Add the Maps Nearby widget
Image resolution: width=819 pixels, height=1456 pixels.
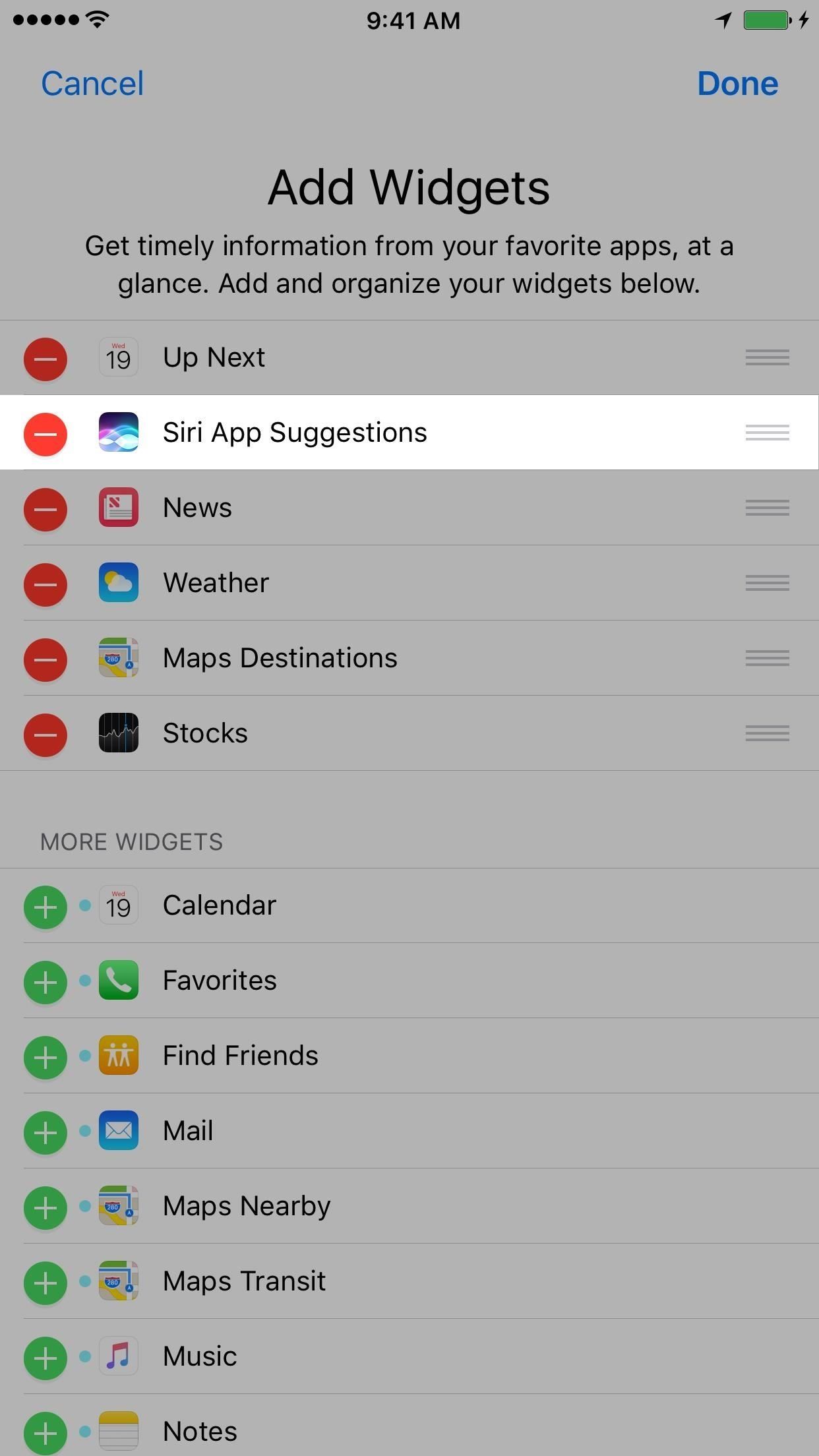click(45, 1208)
